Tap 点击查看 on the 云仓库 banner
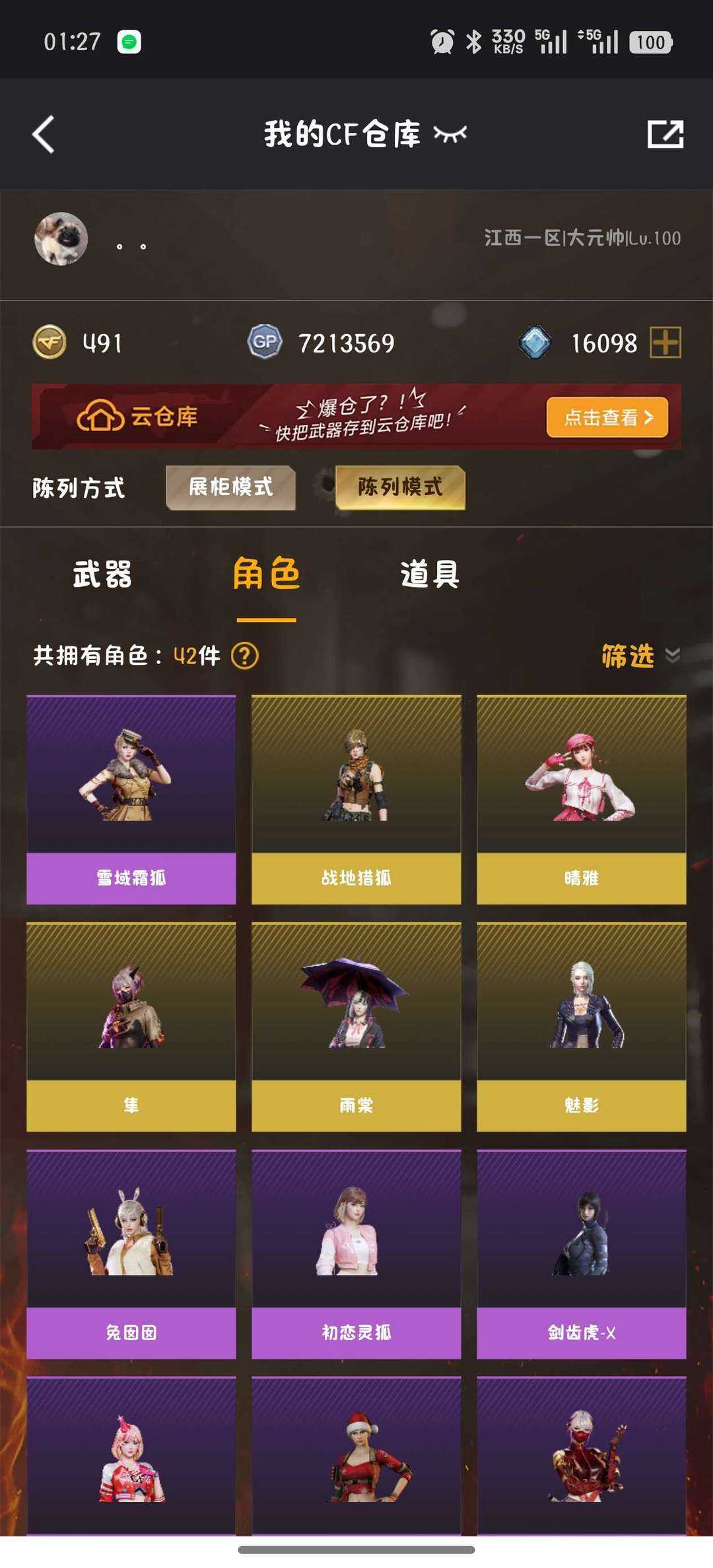The height and width of the screenshot is (1568, 713). 607,417
